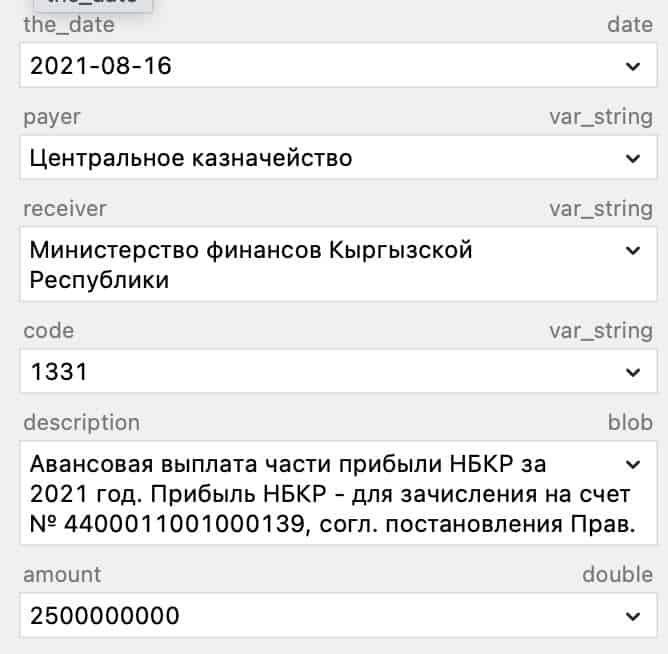Open the payer field dropdown chevron
The width and height of the screenshot is (668, 654).
(632, 158)
